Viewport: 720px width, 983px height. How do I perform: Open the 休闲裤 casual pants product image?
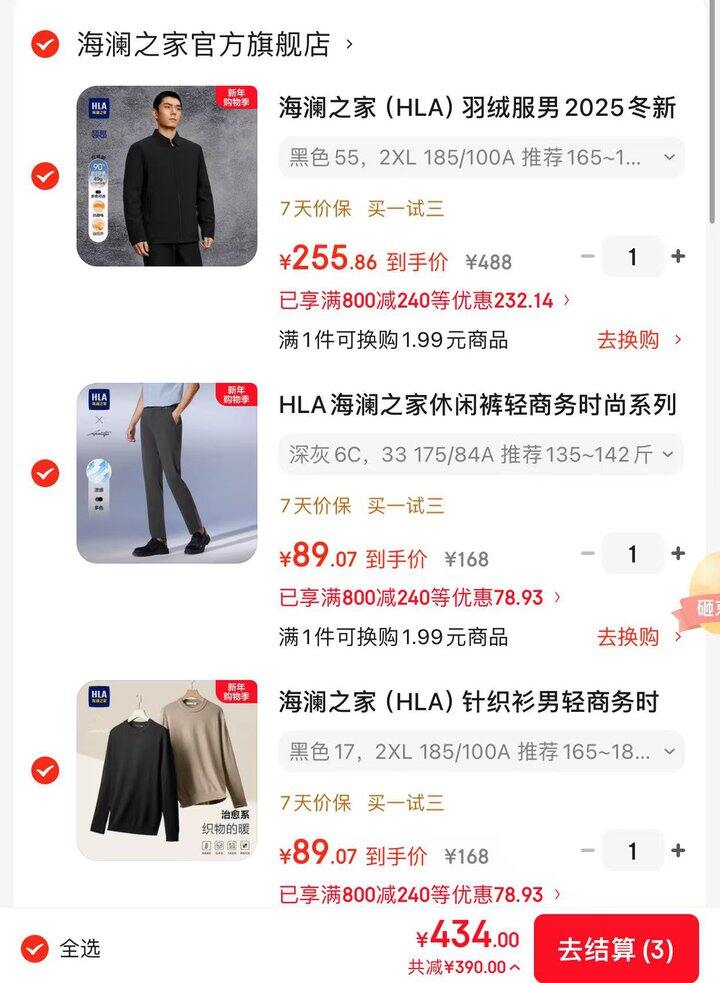[x=167, y=473]
